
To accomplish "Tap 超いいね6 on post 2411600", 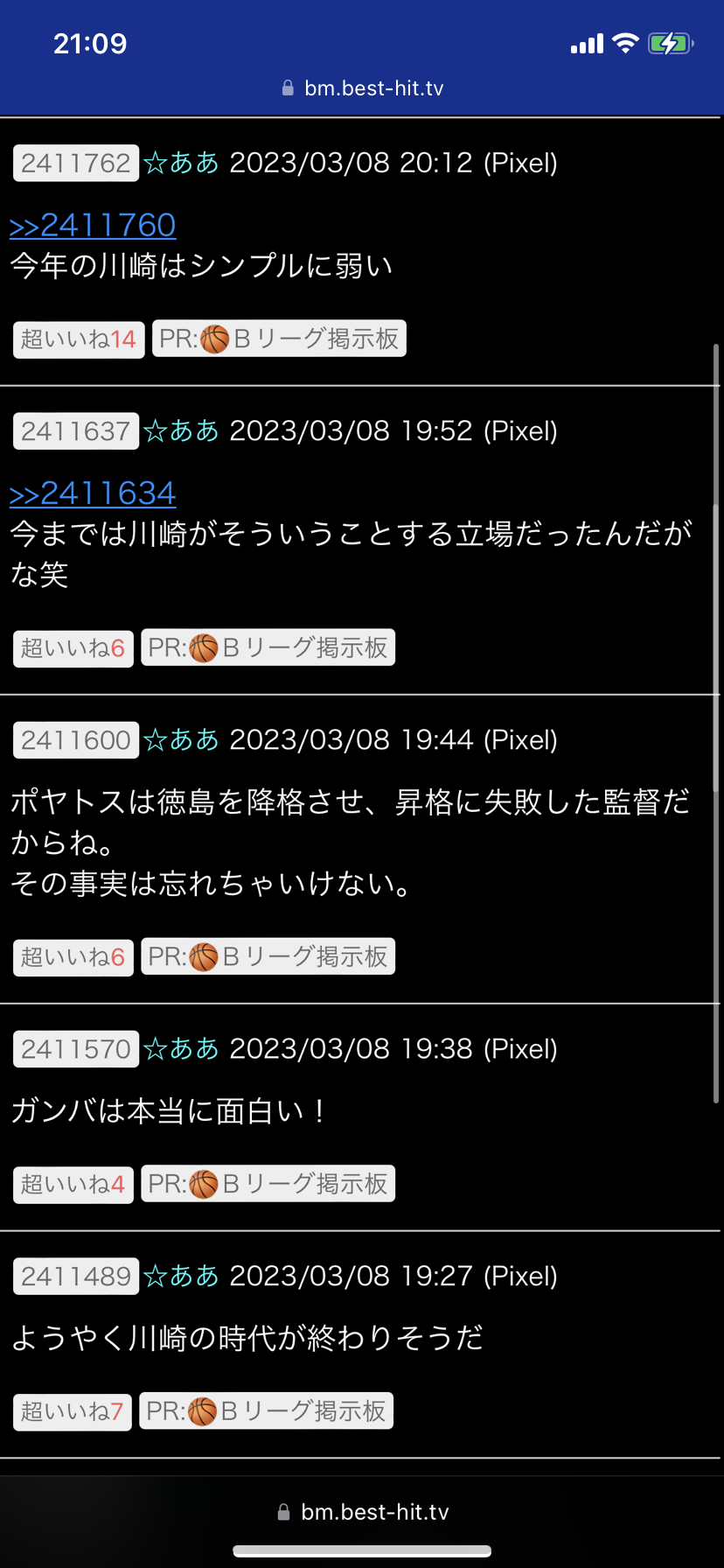I will [x=73, y=957].
